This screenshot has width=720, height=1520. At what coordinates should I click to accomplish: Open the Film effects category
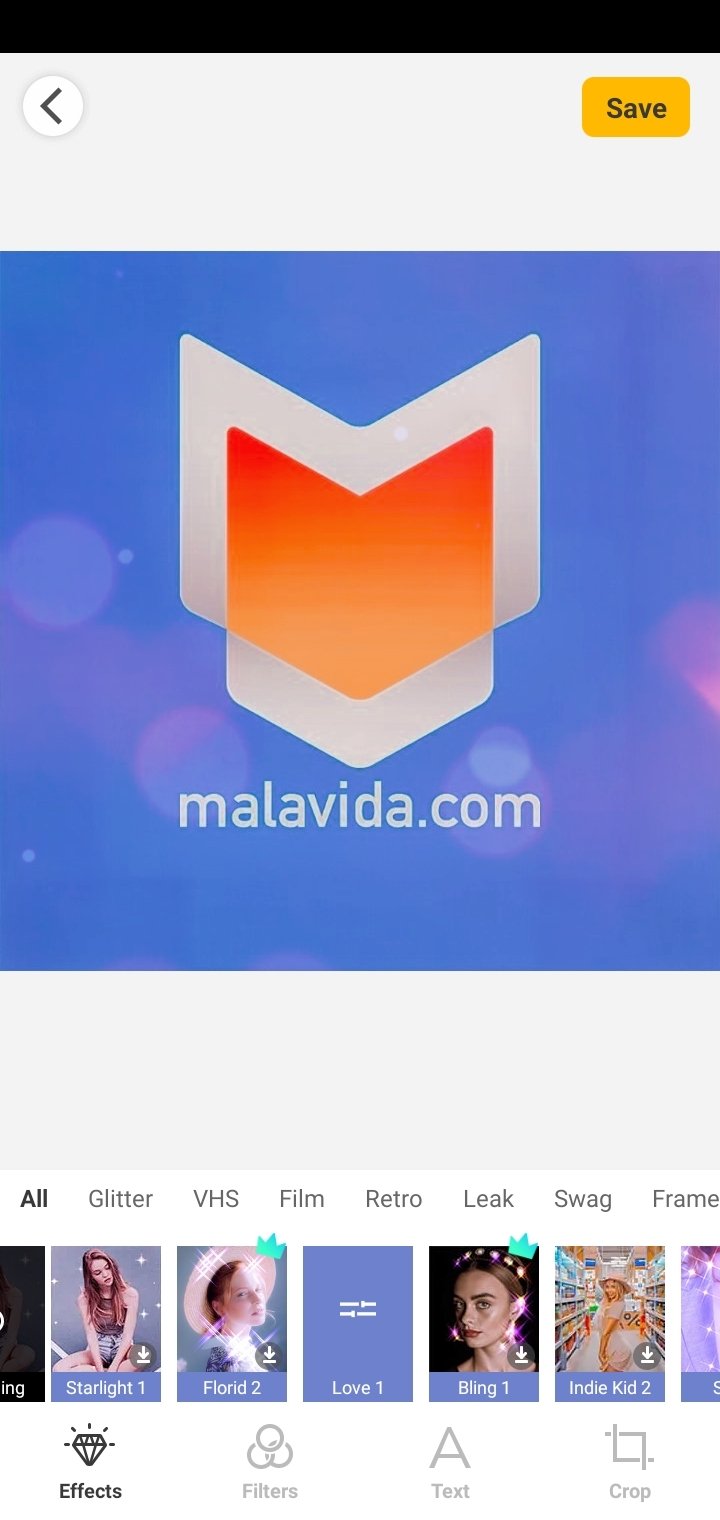click(302, 1198)
